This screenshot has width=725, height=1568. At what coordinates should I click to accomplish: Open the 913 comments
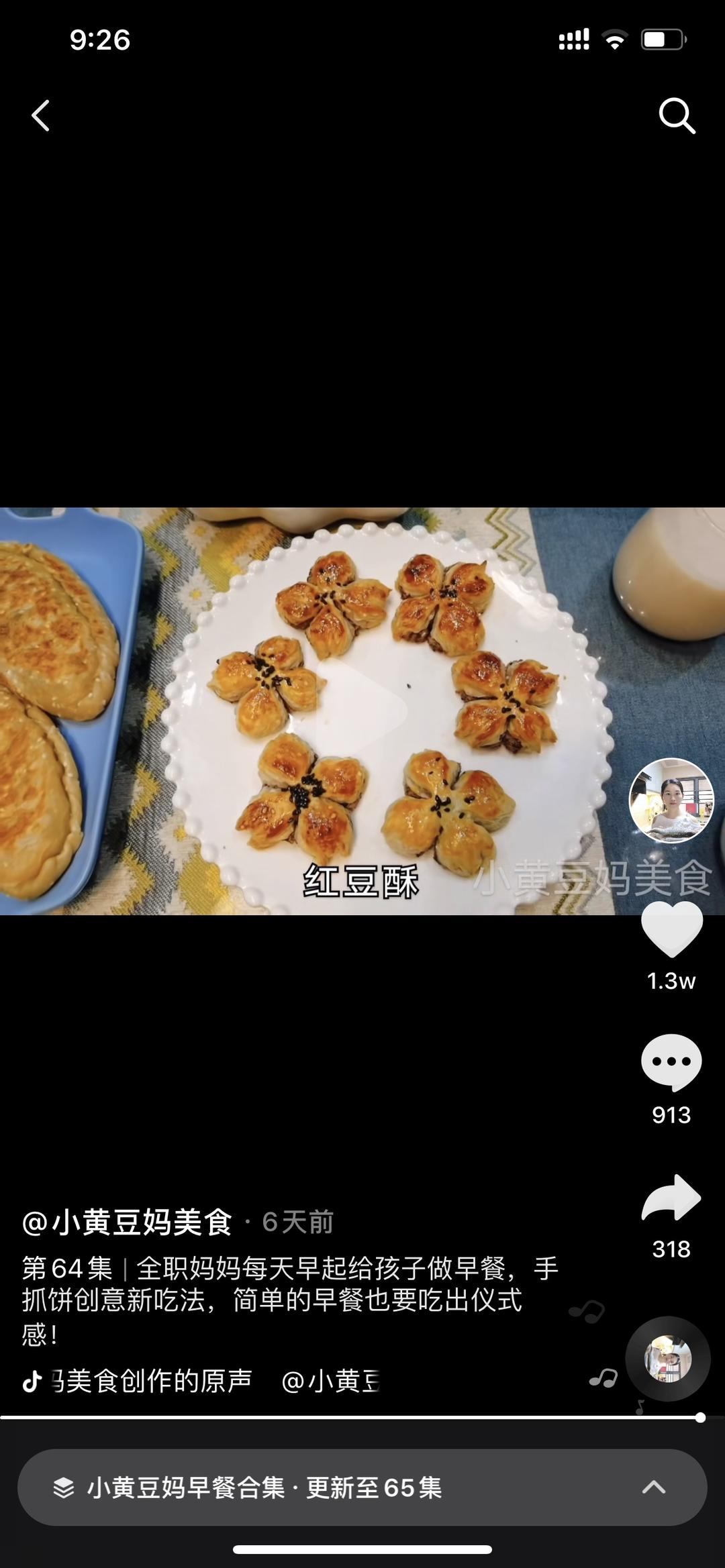click(671, 1062)
